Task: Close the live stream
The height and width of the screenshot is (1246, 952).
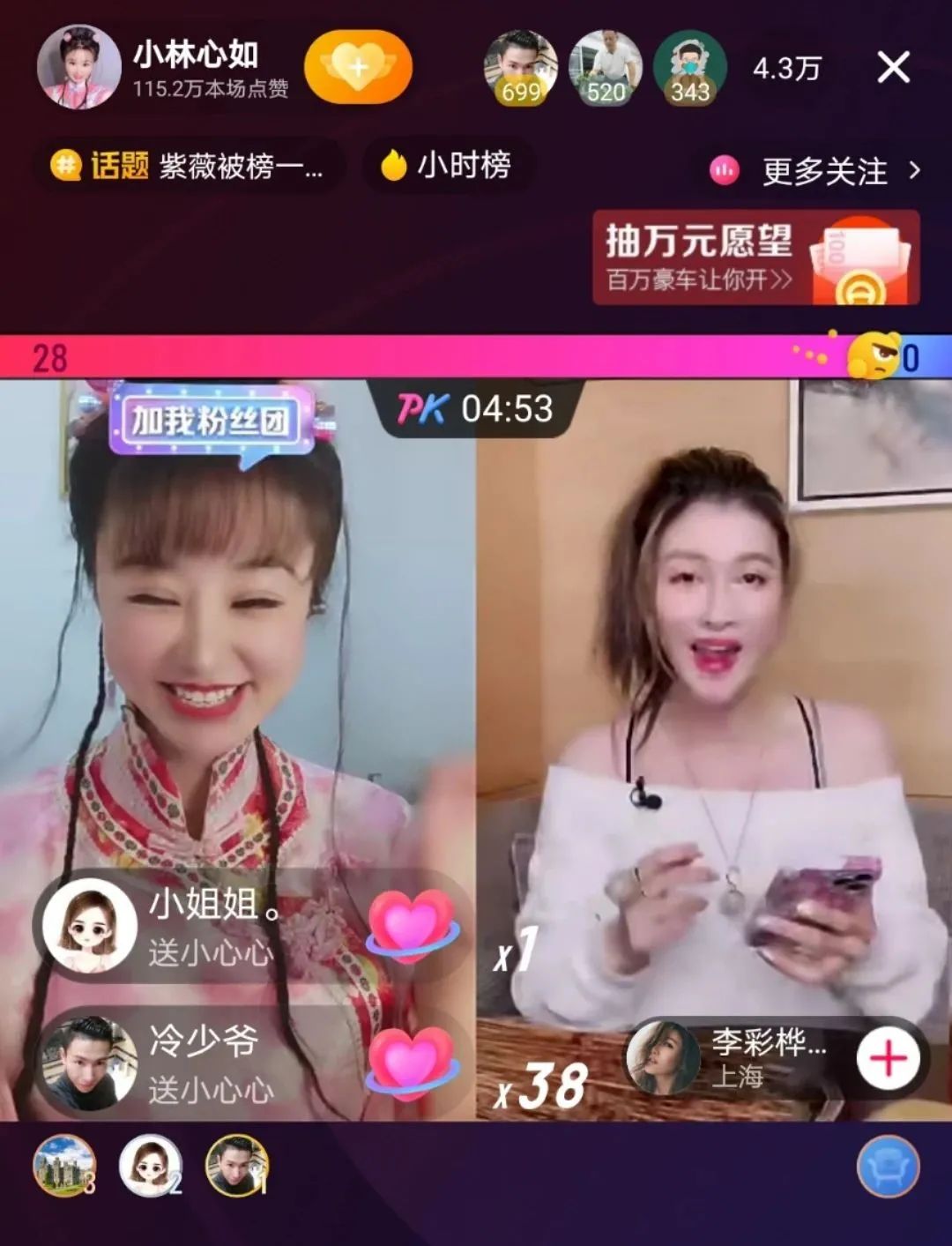Action: 893,67
